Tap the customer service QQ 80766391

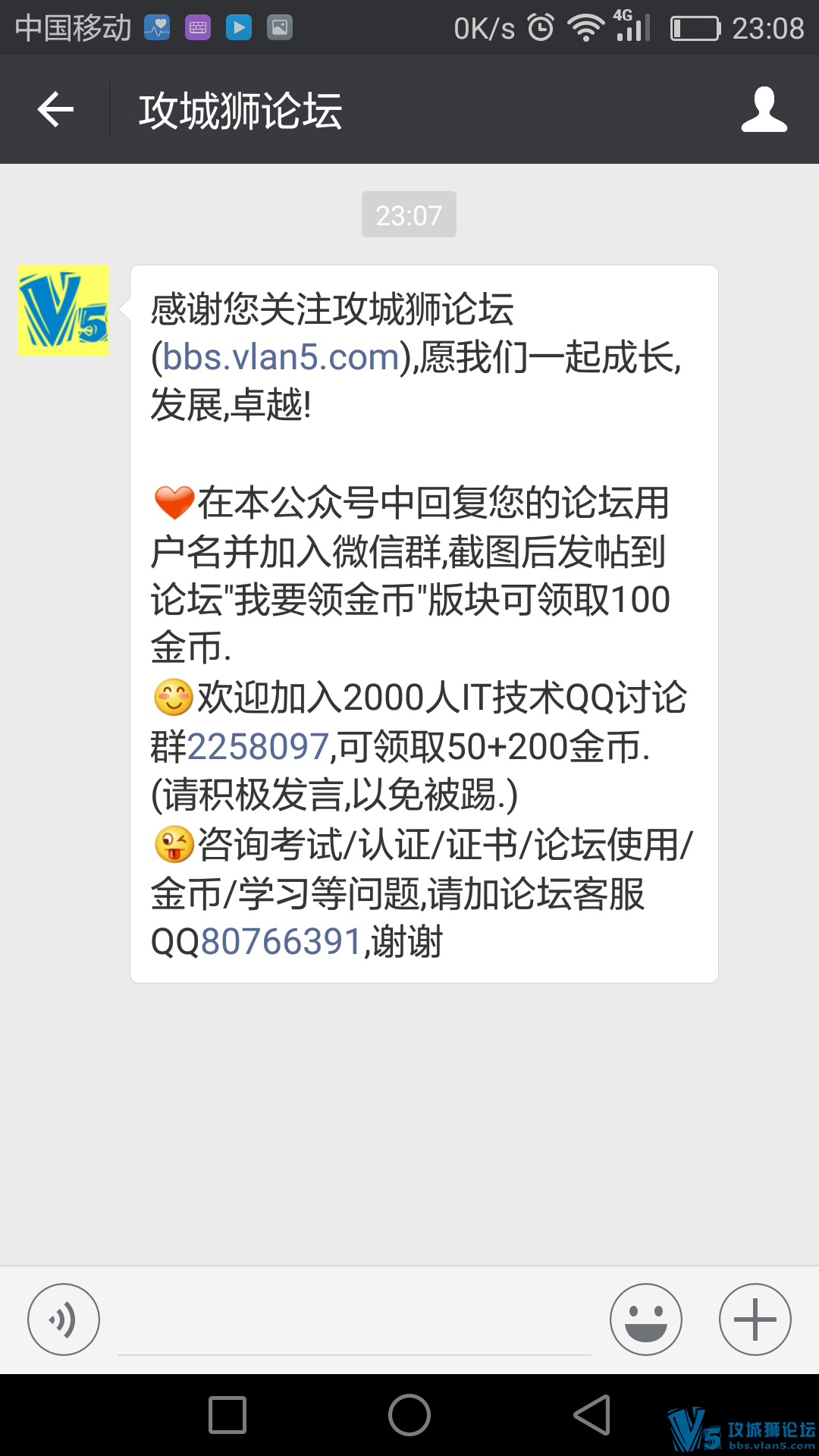click(281, 942)
